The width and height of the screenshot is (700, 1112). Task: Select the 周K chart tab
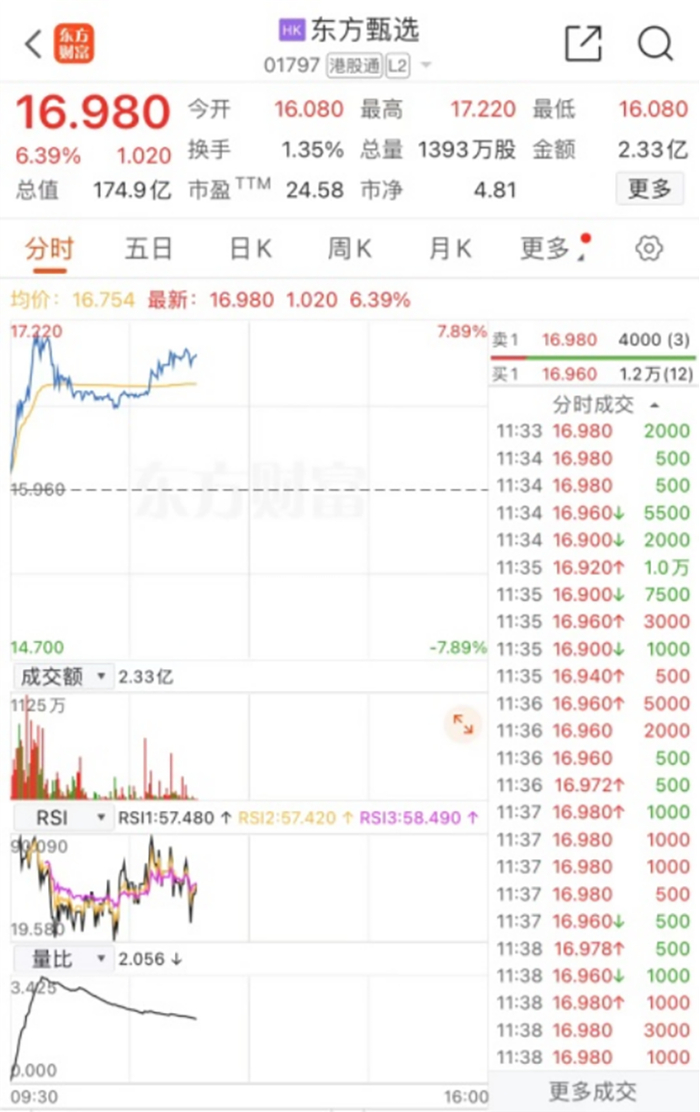click(349, 249)
